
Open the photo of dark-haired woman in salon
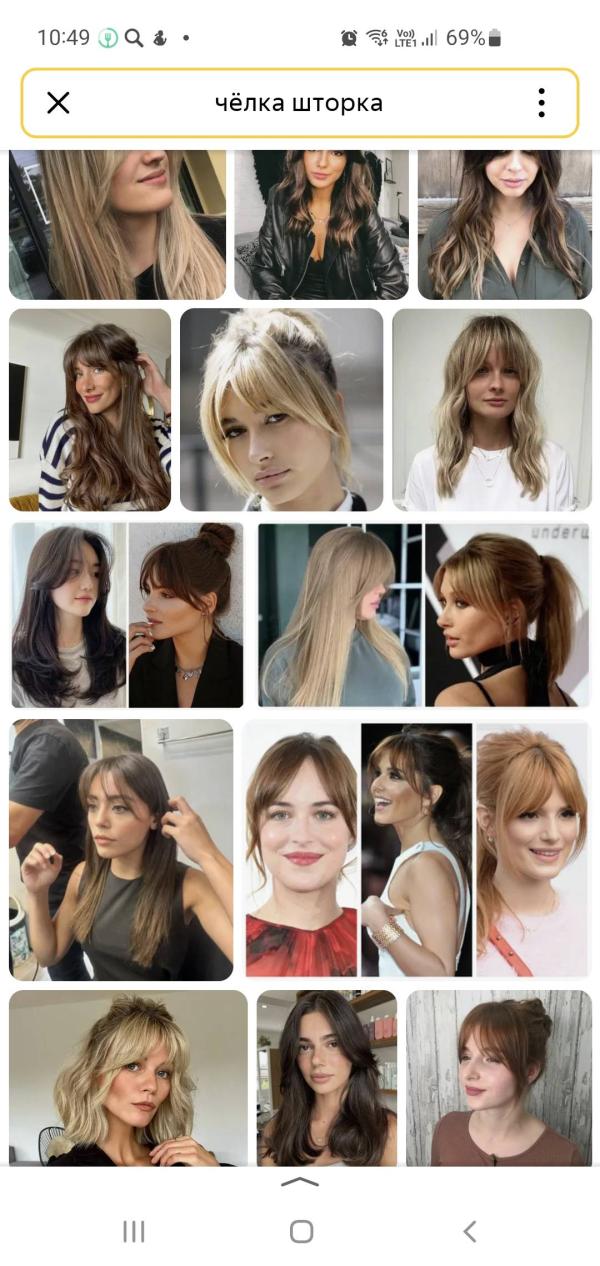(327, 1078)
